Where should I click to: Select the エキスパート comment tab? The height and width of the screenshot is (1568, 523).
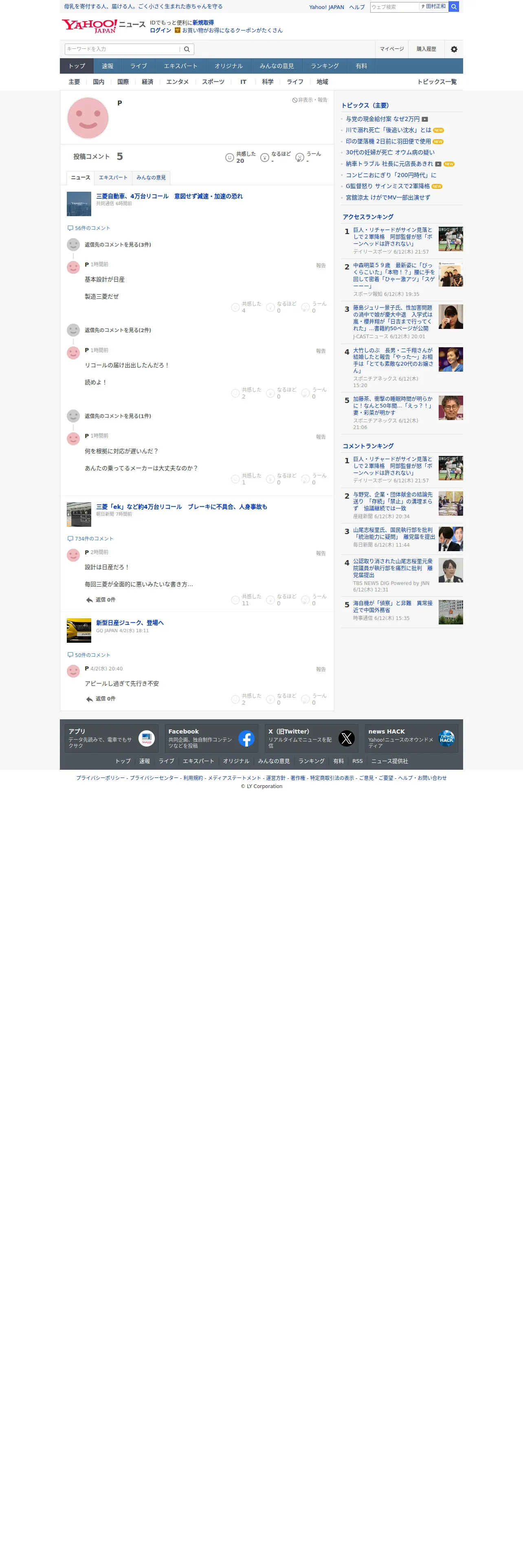113,178
